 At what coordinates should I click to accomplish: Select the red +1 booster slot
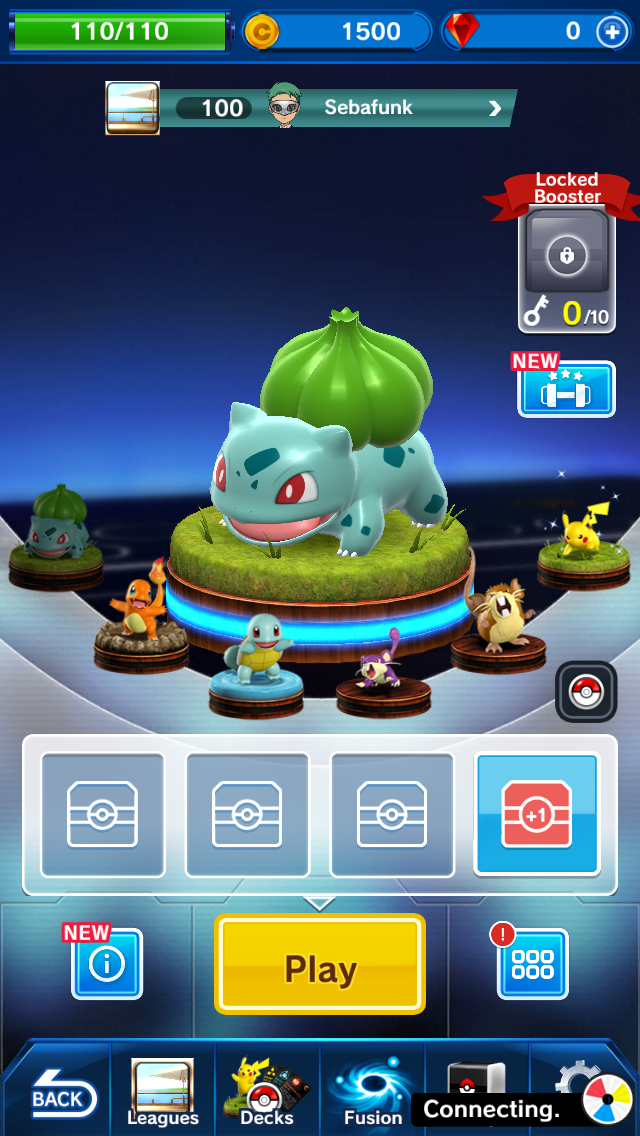click(536, 815)
